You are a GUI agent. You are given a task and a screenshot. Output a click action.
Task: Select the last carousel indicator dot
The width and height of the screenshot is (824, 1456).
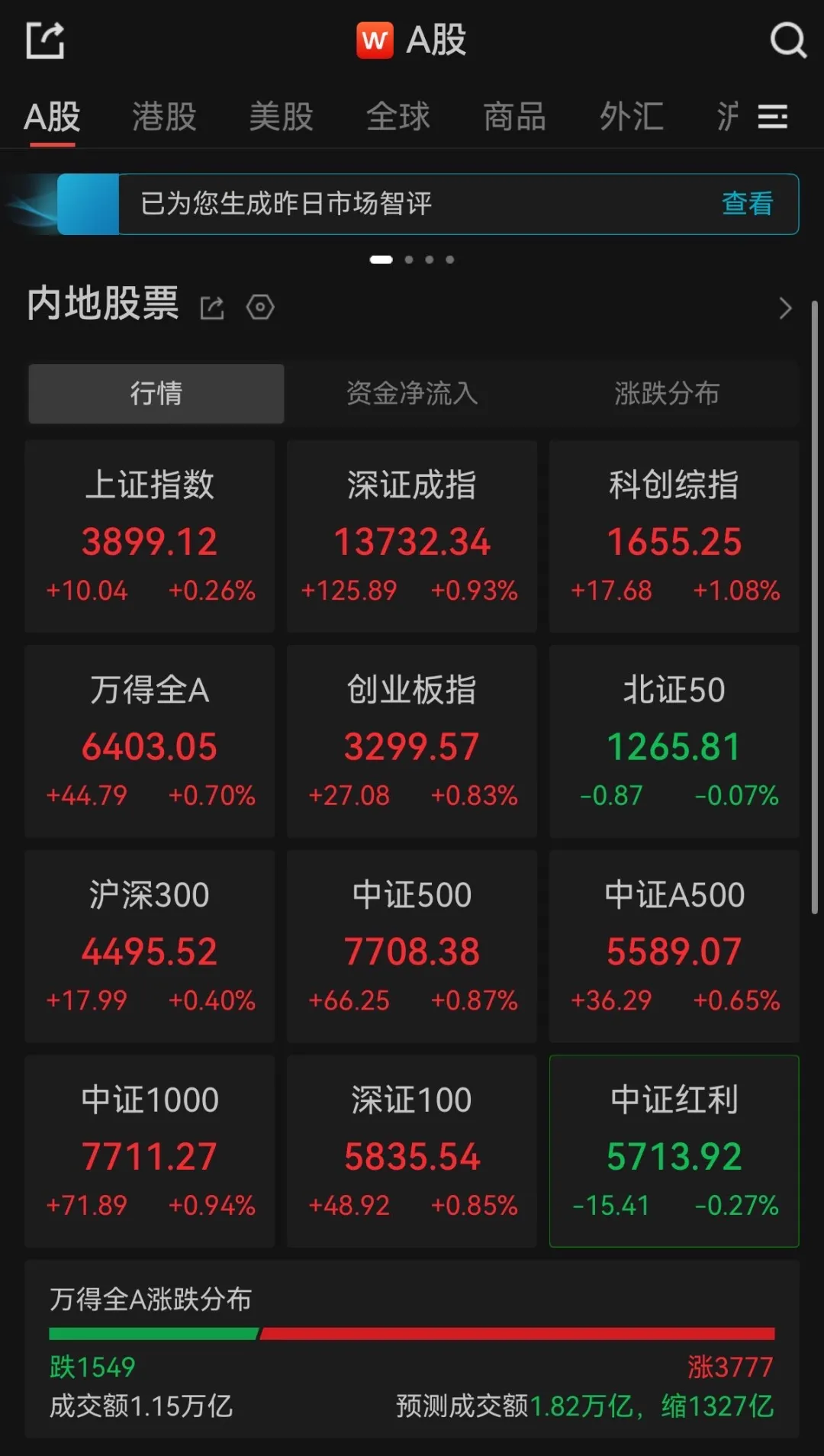(449, 259)
